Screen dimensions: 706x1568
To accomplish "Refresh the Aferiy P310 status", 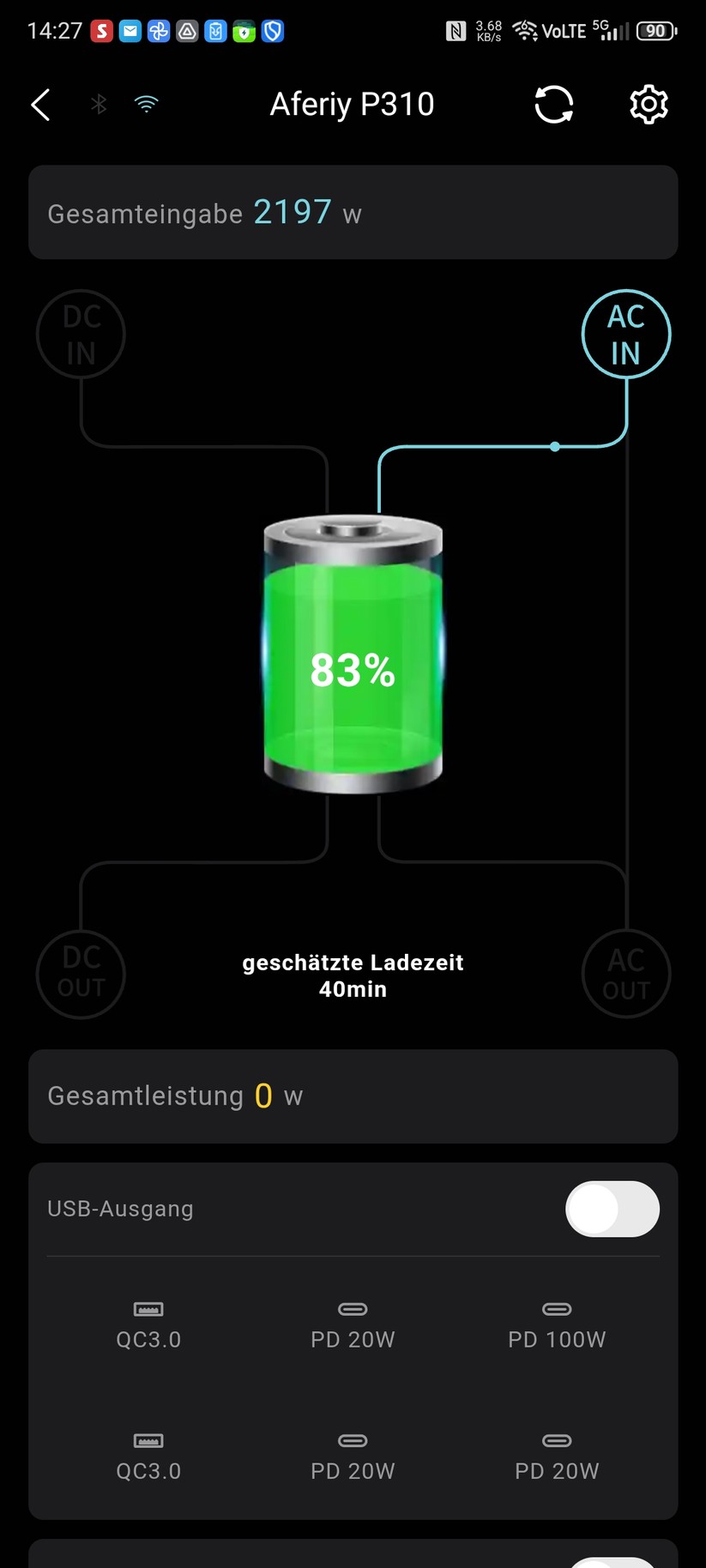I will (553, 104).
